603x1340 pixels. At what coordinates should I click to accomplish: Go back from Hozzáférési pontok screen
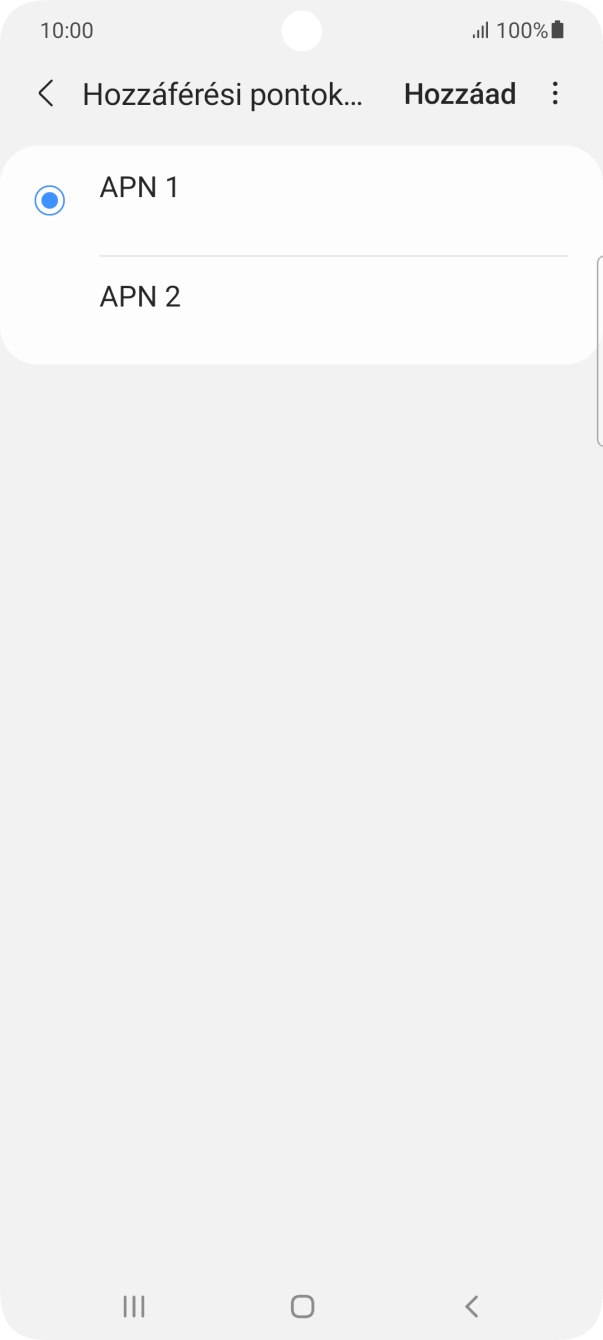46,94
